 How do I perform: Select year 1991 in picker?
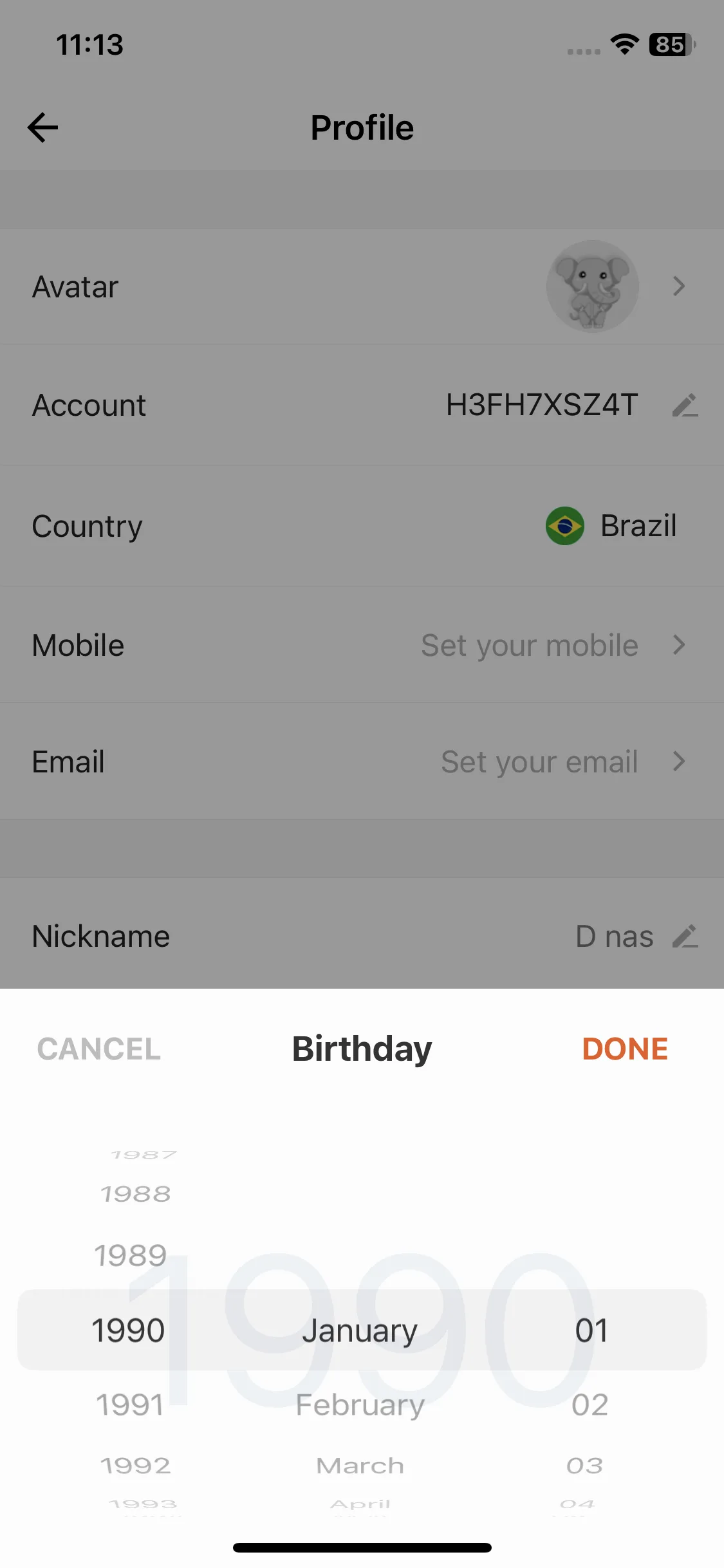click(130, 1405)
